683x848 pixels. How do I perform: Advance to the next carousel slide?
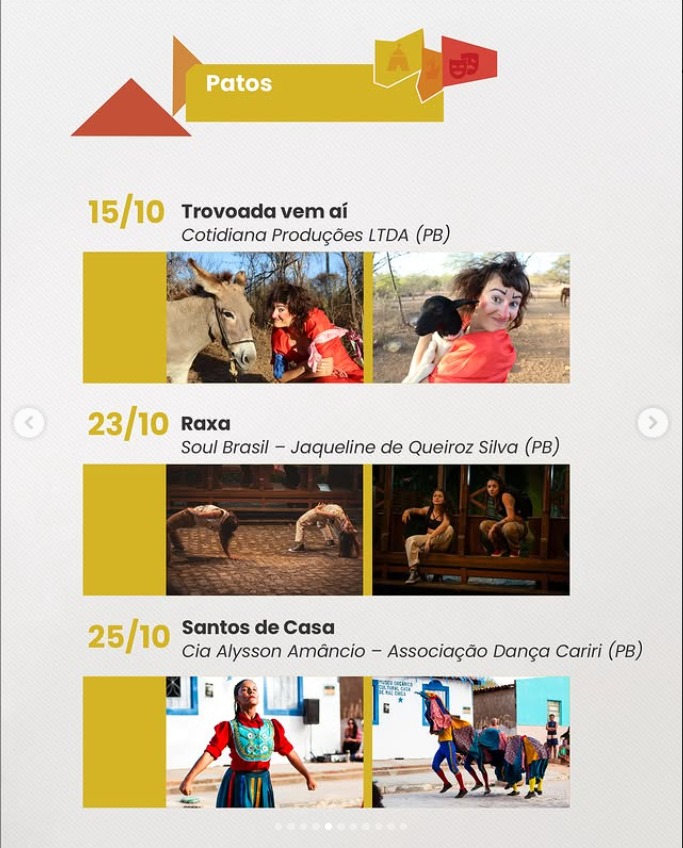click(x=652, y=423)
